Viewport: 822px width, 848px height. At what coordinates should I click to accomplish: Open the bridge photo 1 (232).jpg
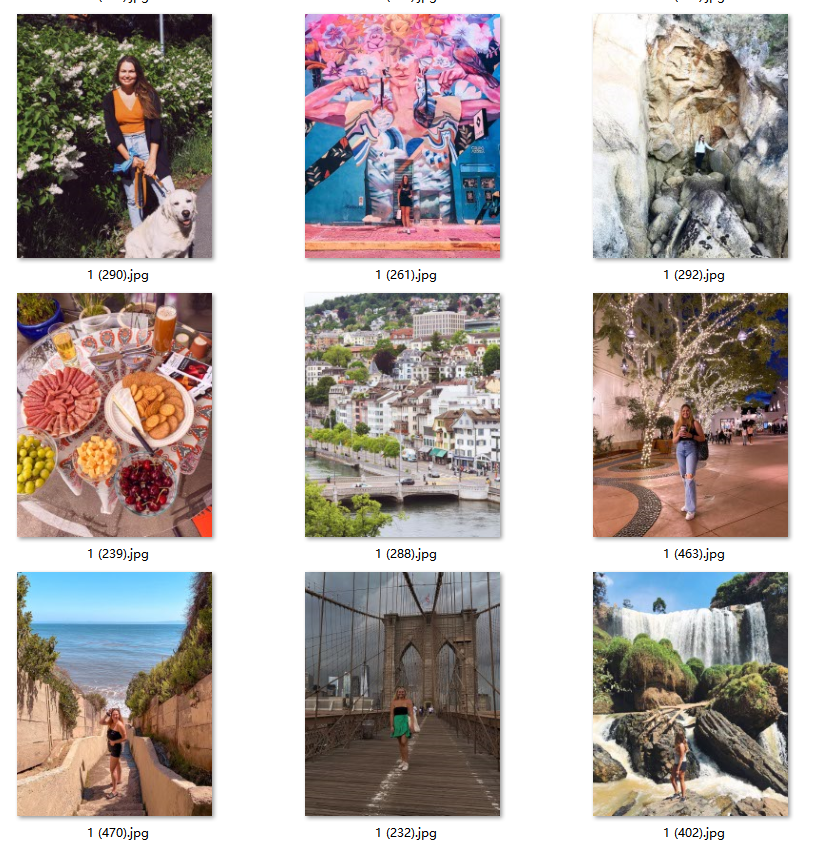tap(402, 694)
